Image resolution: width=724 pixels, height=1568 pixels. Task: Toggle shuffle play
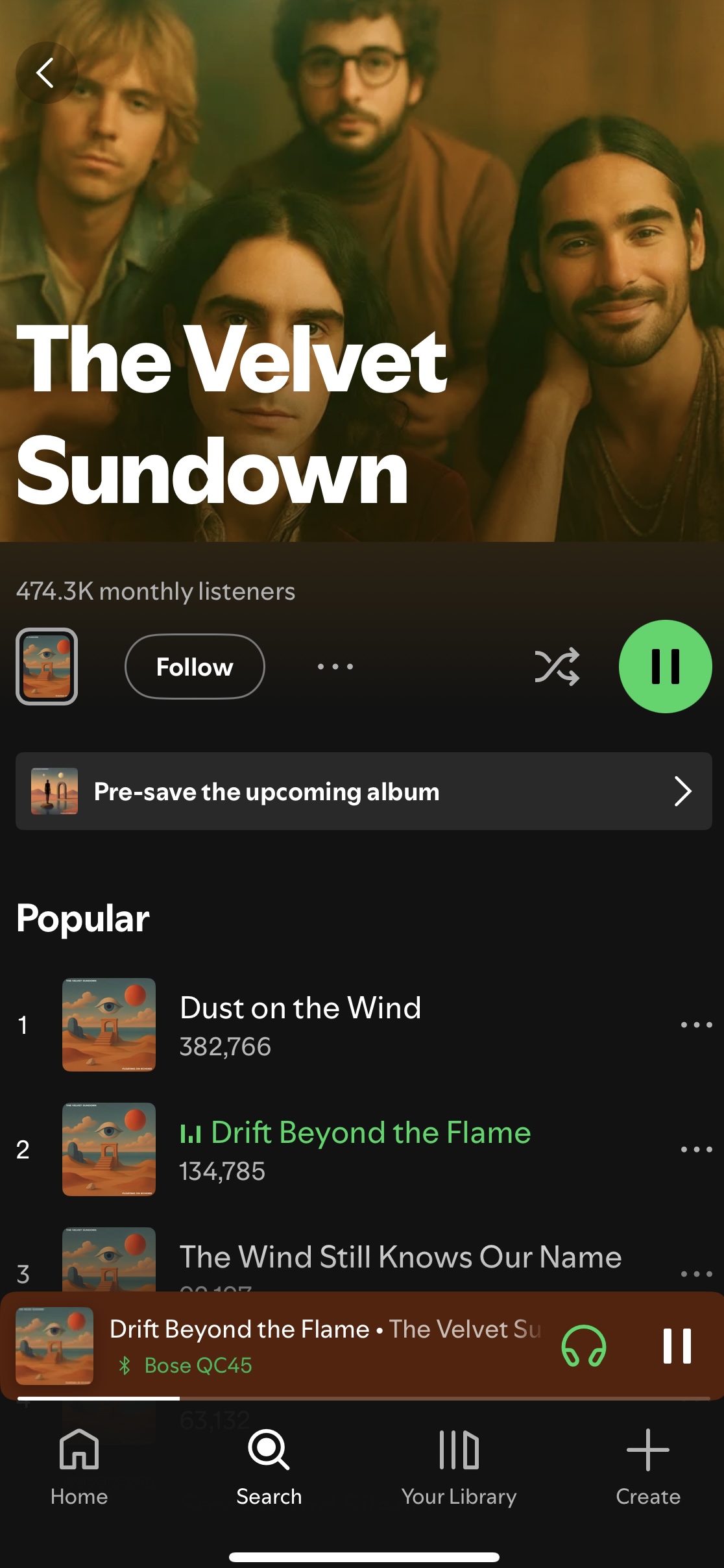(557, 667)
